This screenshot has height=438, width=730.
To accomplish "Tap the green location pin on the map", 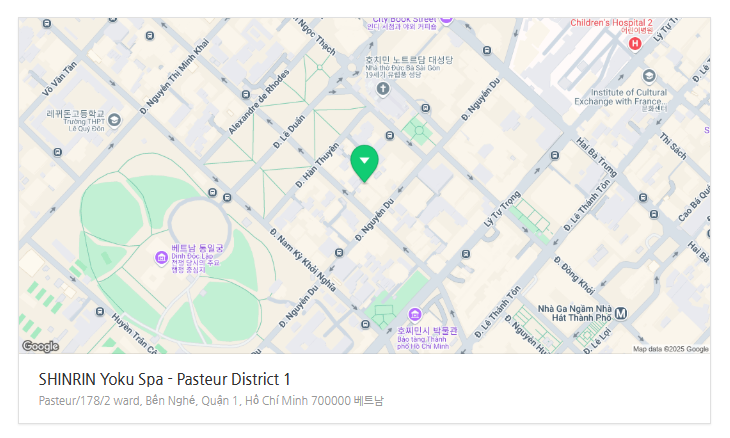I will [x=365, y=162].
